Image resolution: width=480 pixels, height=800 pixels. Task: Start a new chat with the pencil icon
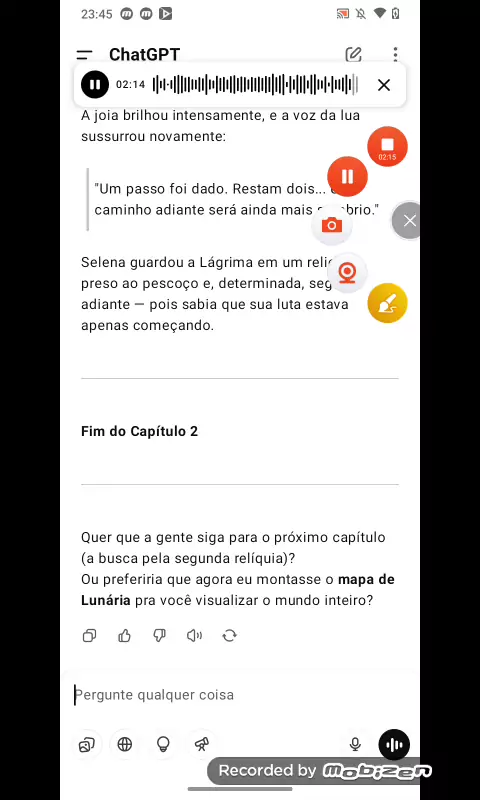353,55
